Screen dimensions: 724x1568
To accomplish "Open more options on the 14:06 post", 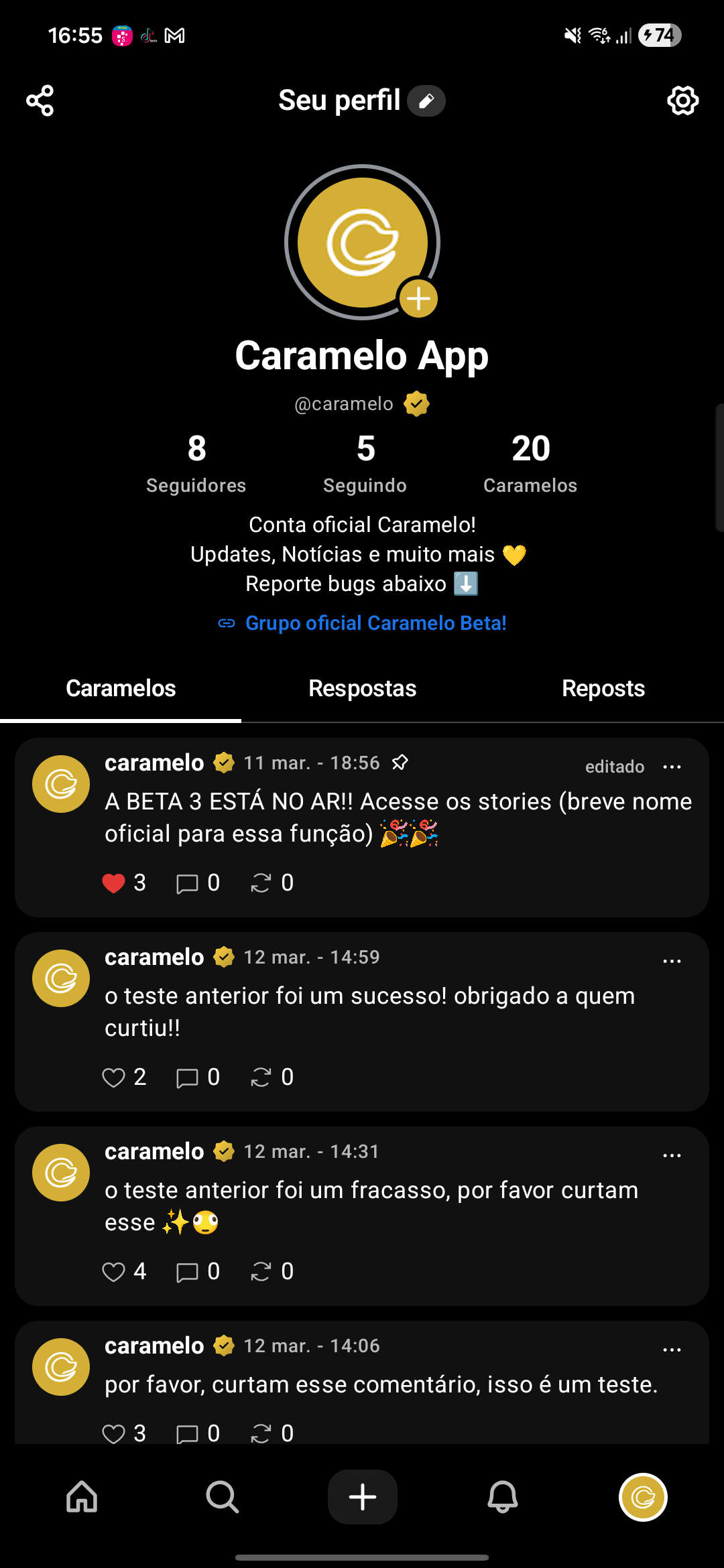I will coord(672,1350).
